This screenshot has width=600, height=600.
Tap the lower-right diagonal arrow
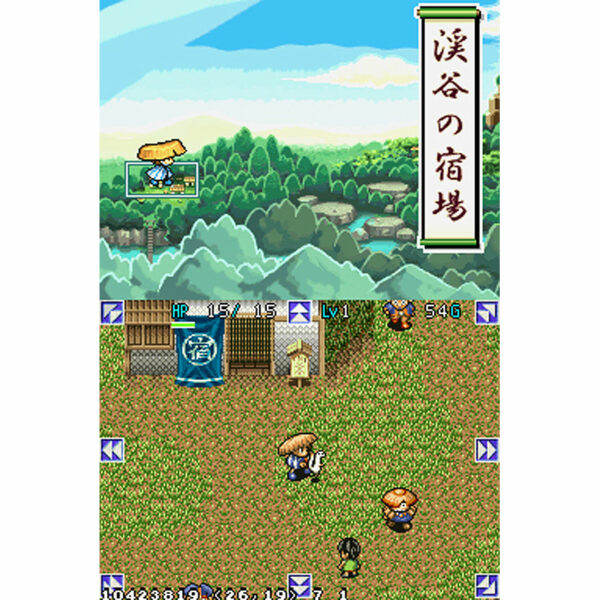pos(487,586)
